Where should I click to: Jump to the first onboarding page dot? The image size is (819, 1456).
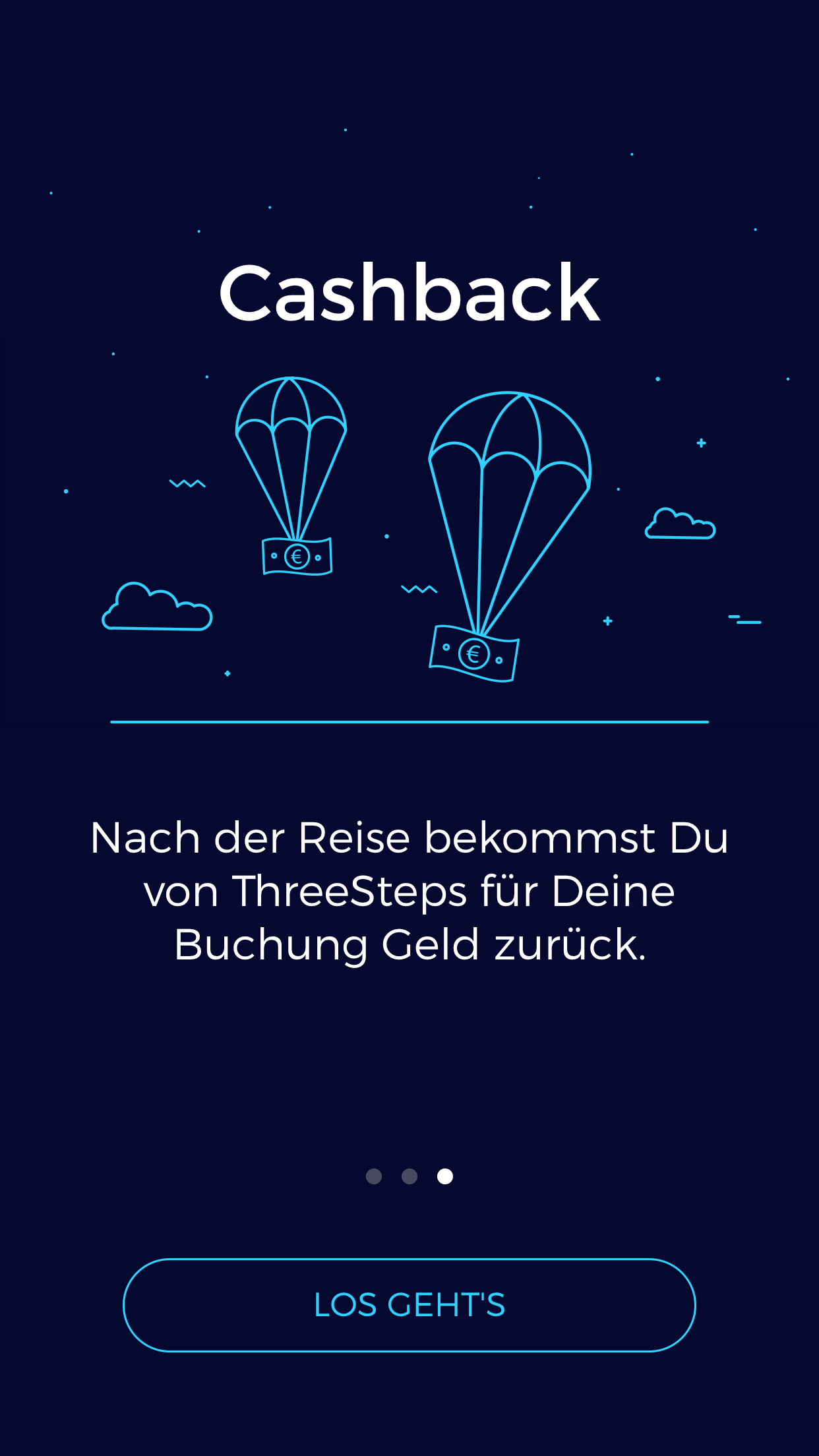point(374,1176)
